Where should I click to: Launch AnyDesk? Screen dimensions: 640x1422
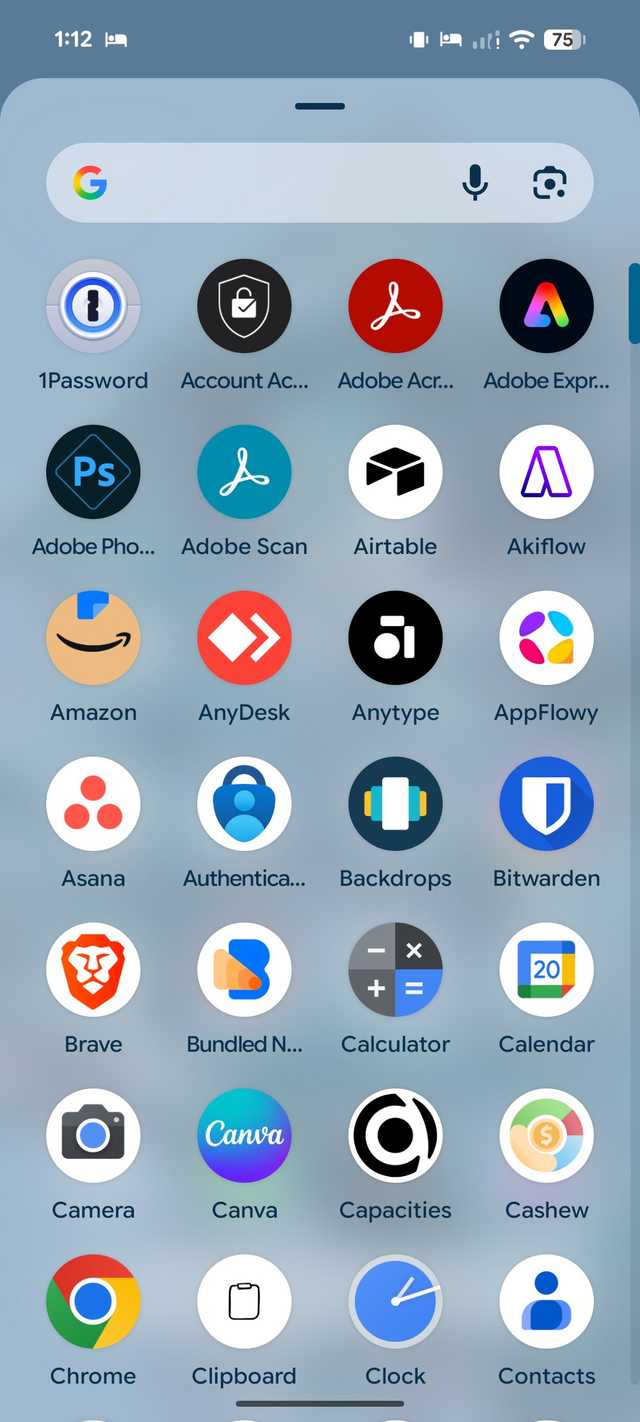point(244,638)
